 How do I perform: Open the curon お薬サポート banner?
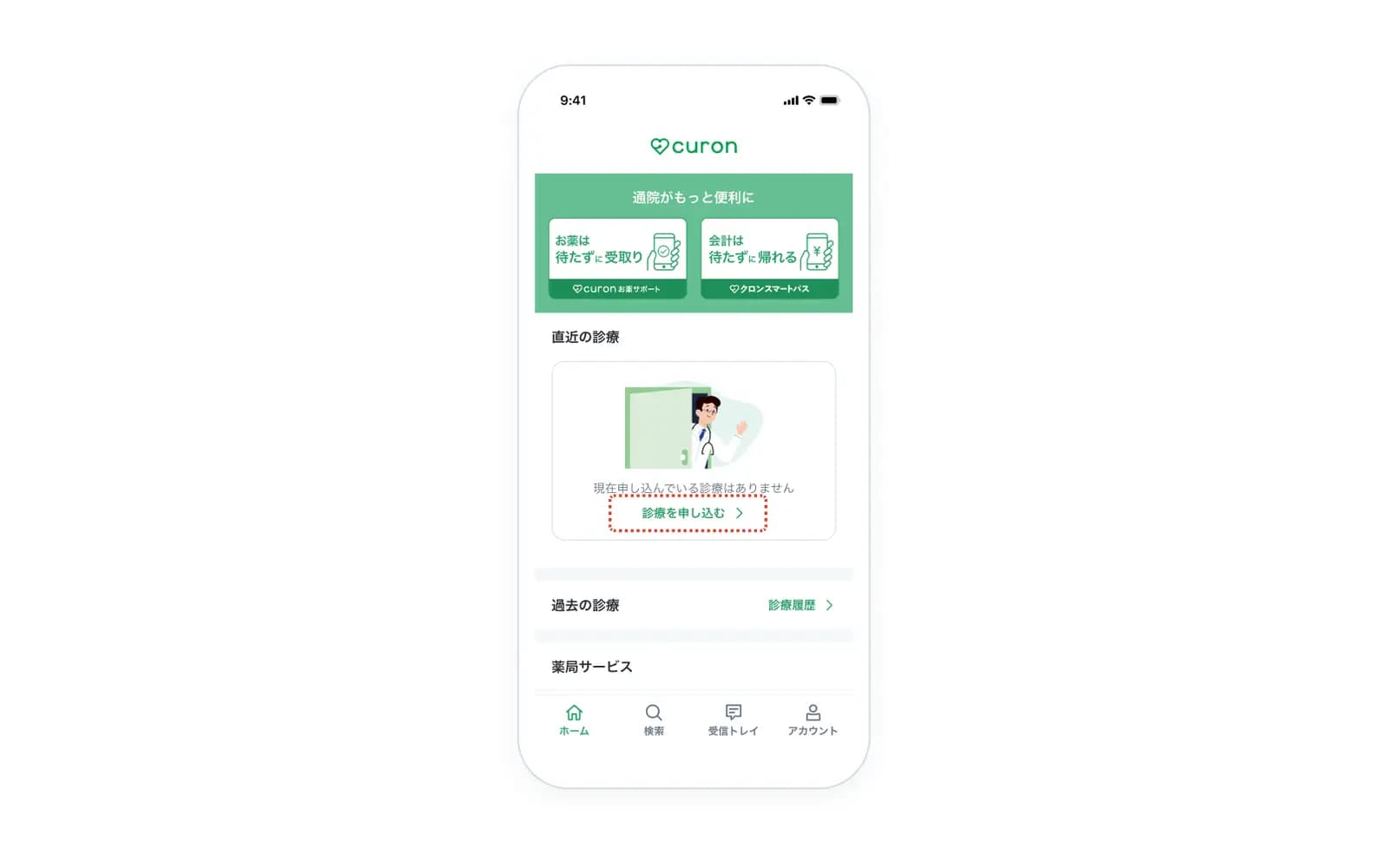617,259
